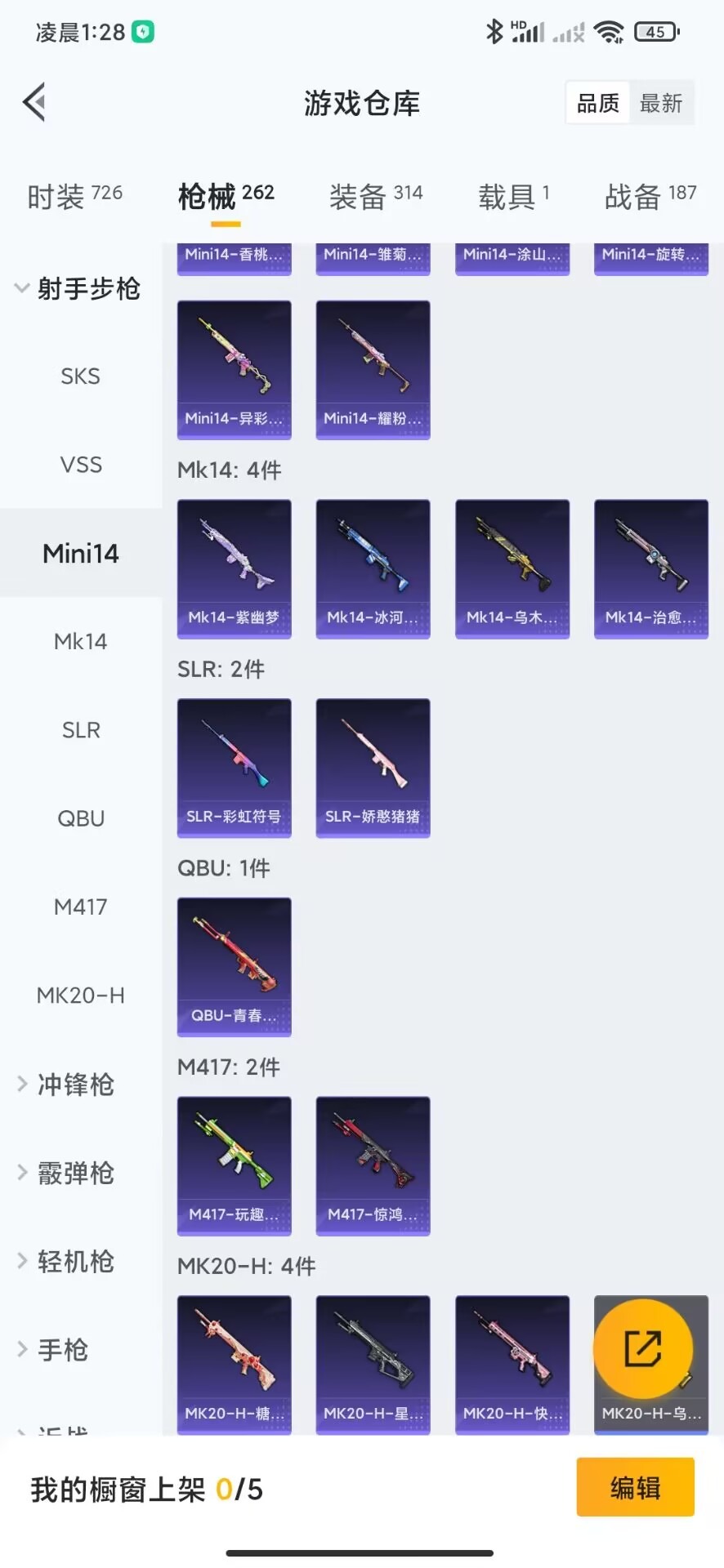Open the 载具 tab
The height and width of the screenshot is (1568, 724).
point(513,197)
